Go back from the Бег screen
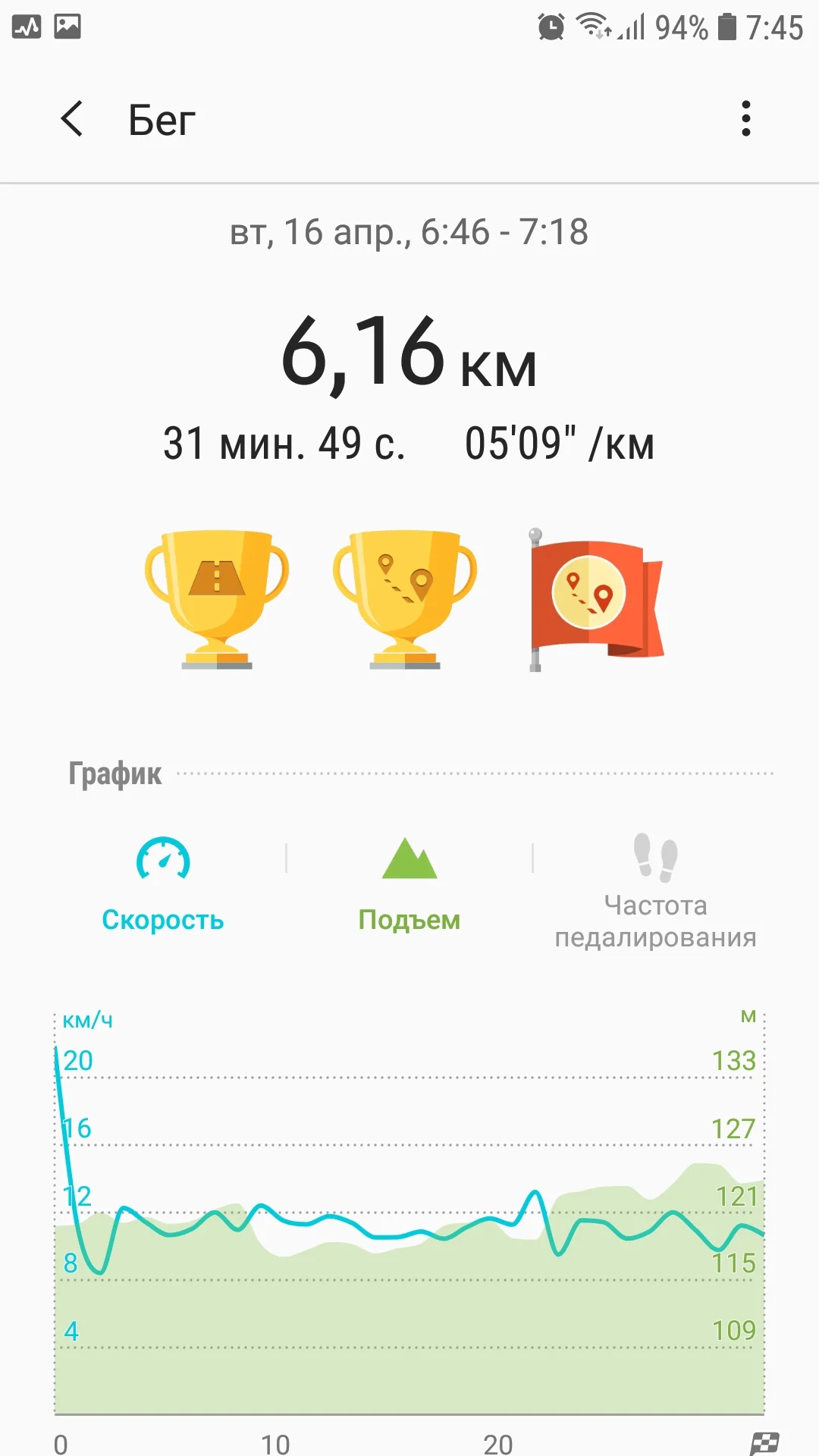 72,119
